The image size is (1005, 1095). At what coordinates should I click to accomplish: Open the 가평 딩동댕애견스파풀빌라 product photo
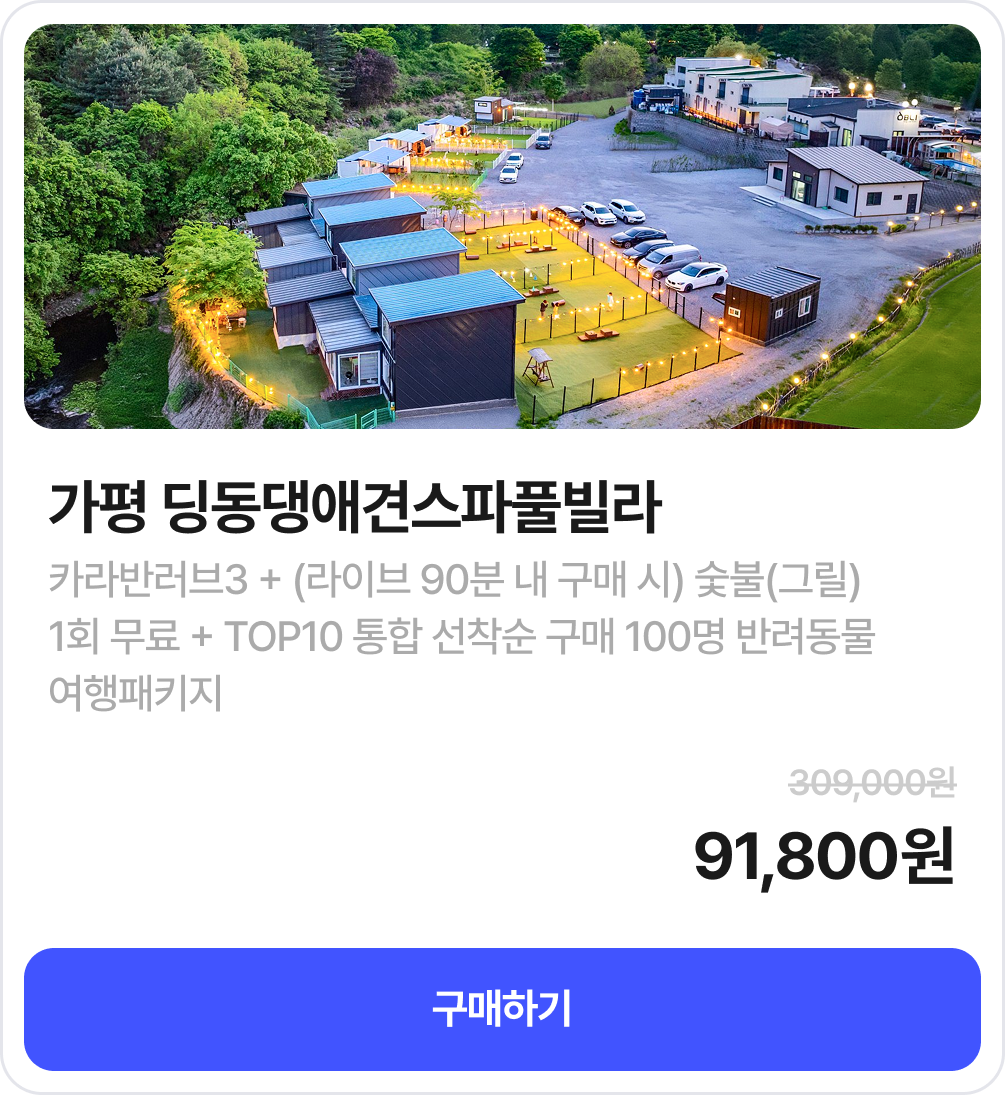pyautogui.click(x=502, y=227)
